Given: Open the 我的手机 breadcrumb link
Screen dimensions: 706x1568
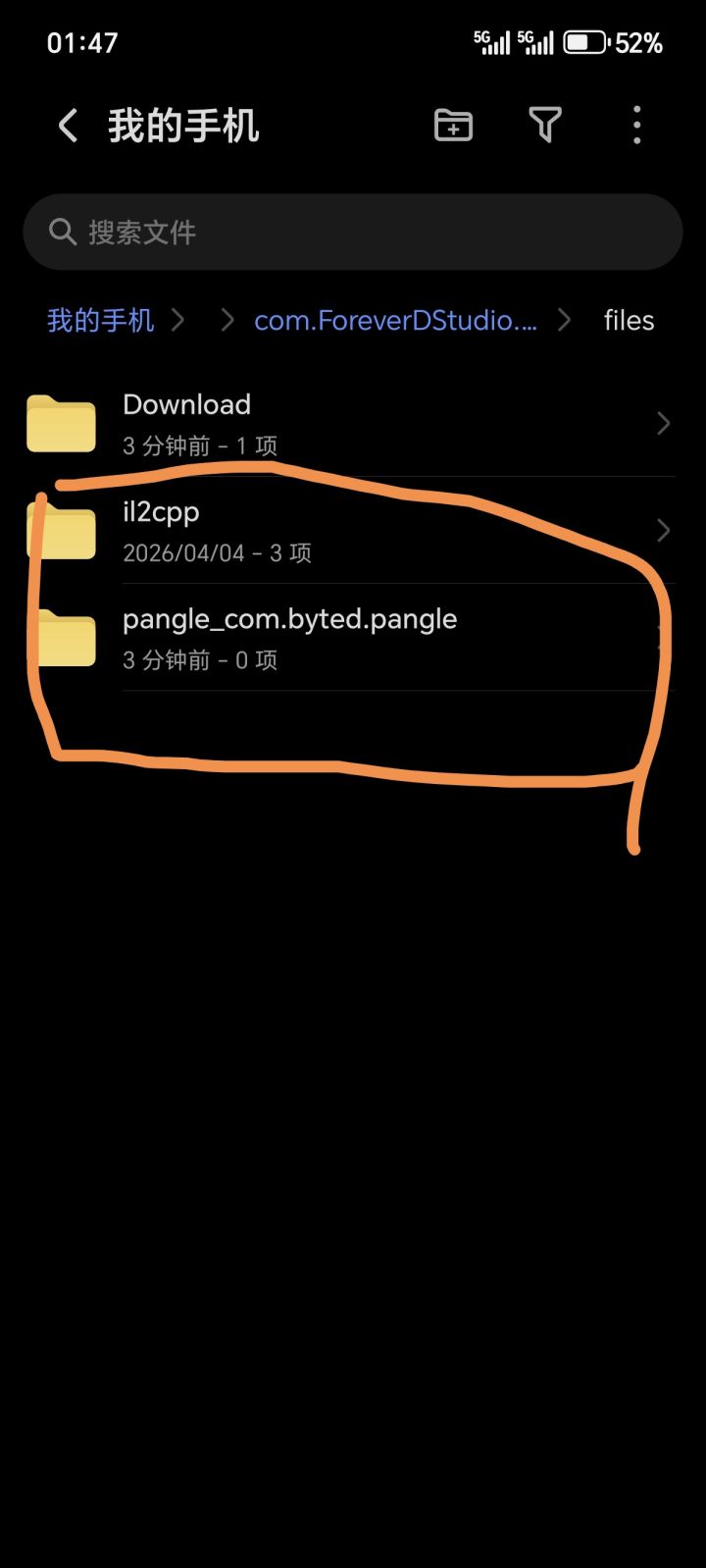Looking at the screenshot, I should pyautogui.click(x=101, y=320).
